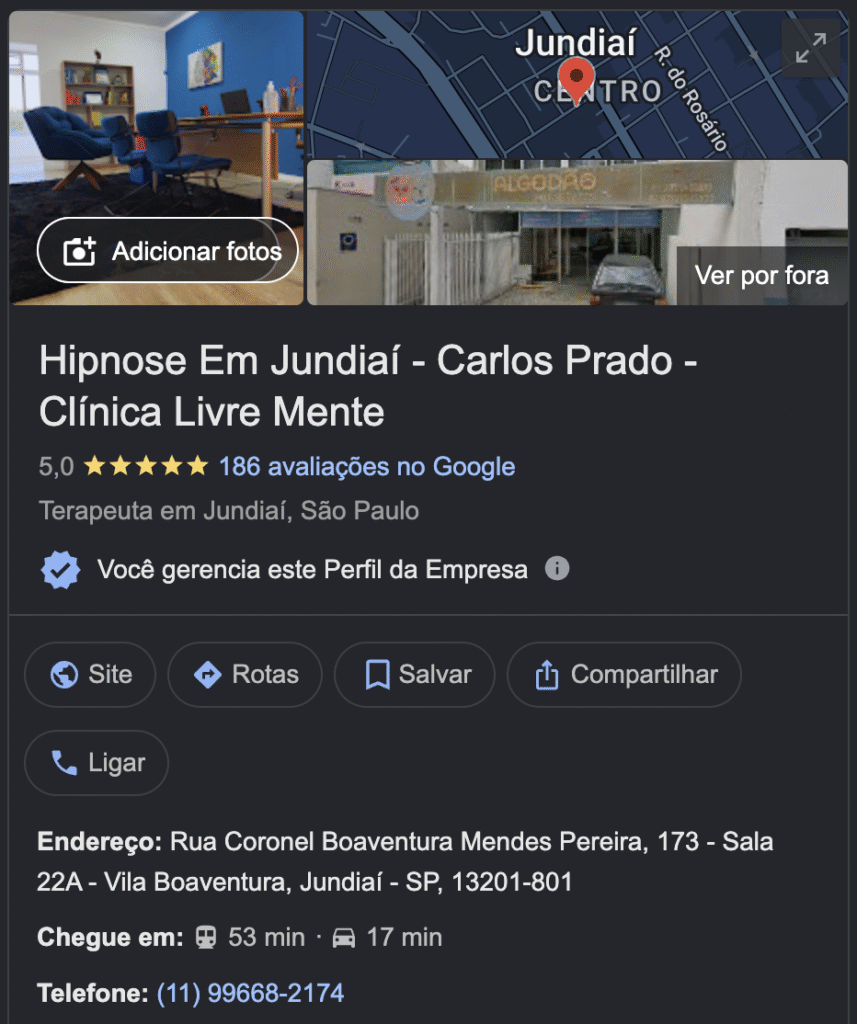Expand the Jundiaí map to full view
The height and width of the screenshot is (1024, 857).
click(x=810, y=48)
